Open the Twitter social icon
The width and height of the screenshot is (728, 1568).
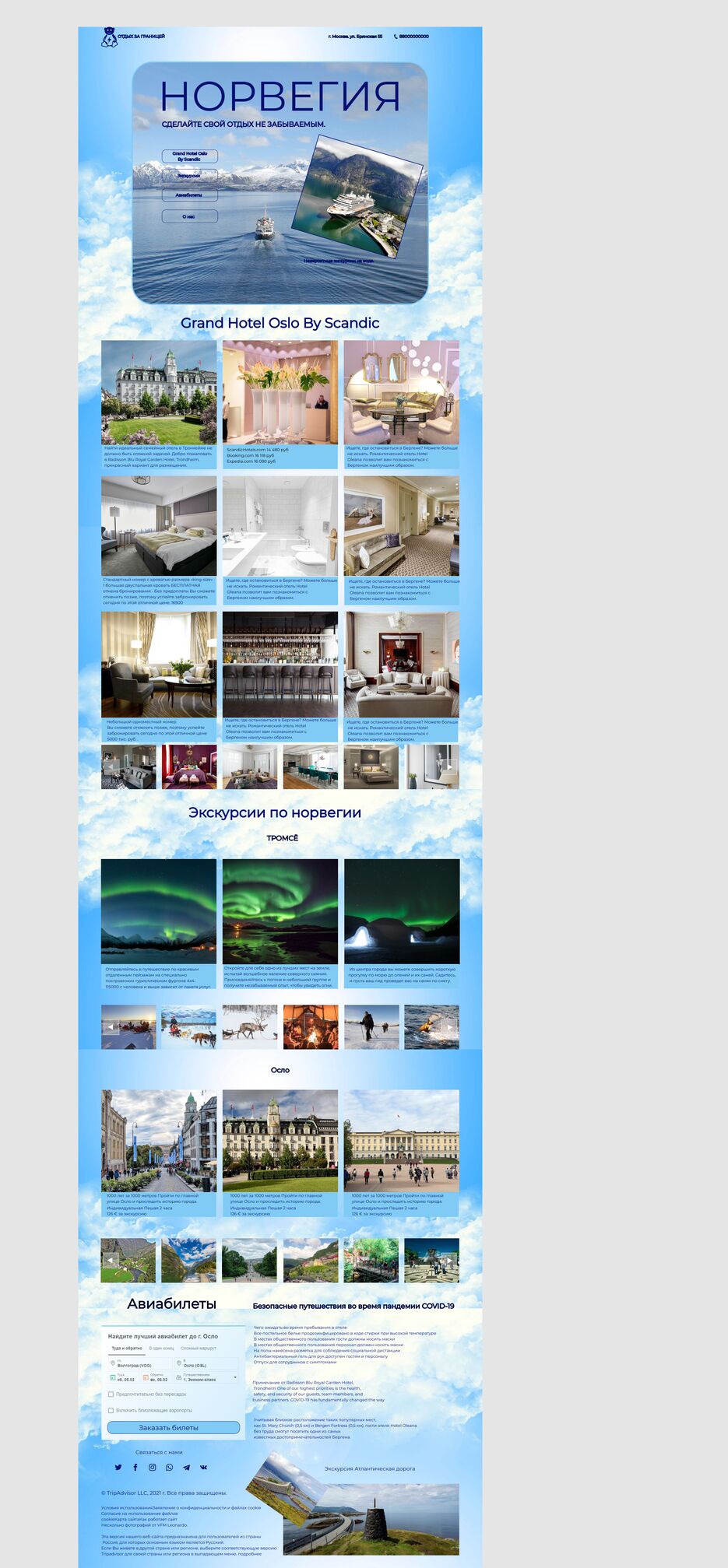click(118, 1468)
